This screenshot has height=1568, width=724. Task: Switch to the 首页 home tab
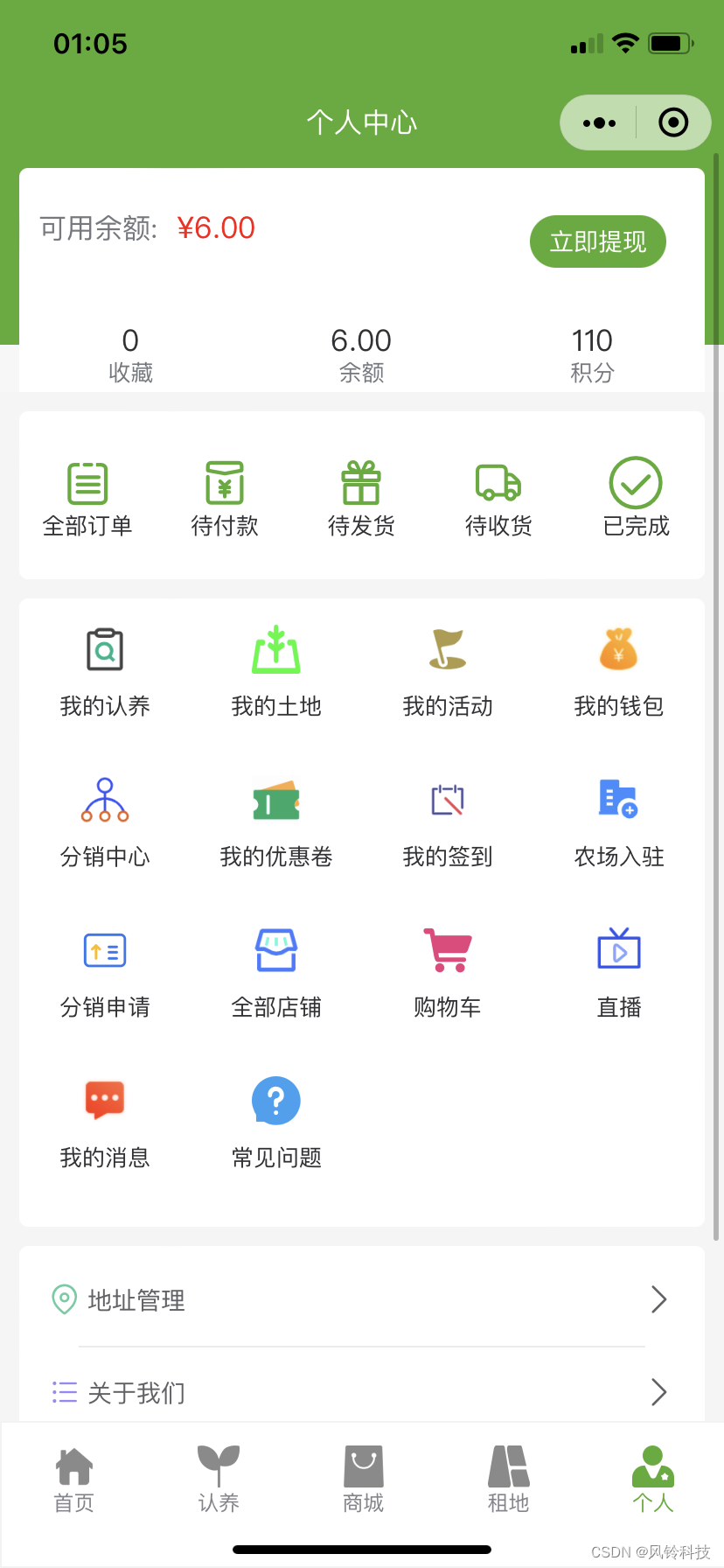(74, 1479)
